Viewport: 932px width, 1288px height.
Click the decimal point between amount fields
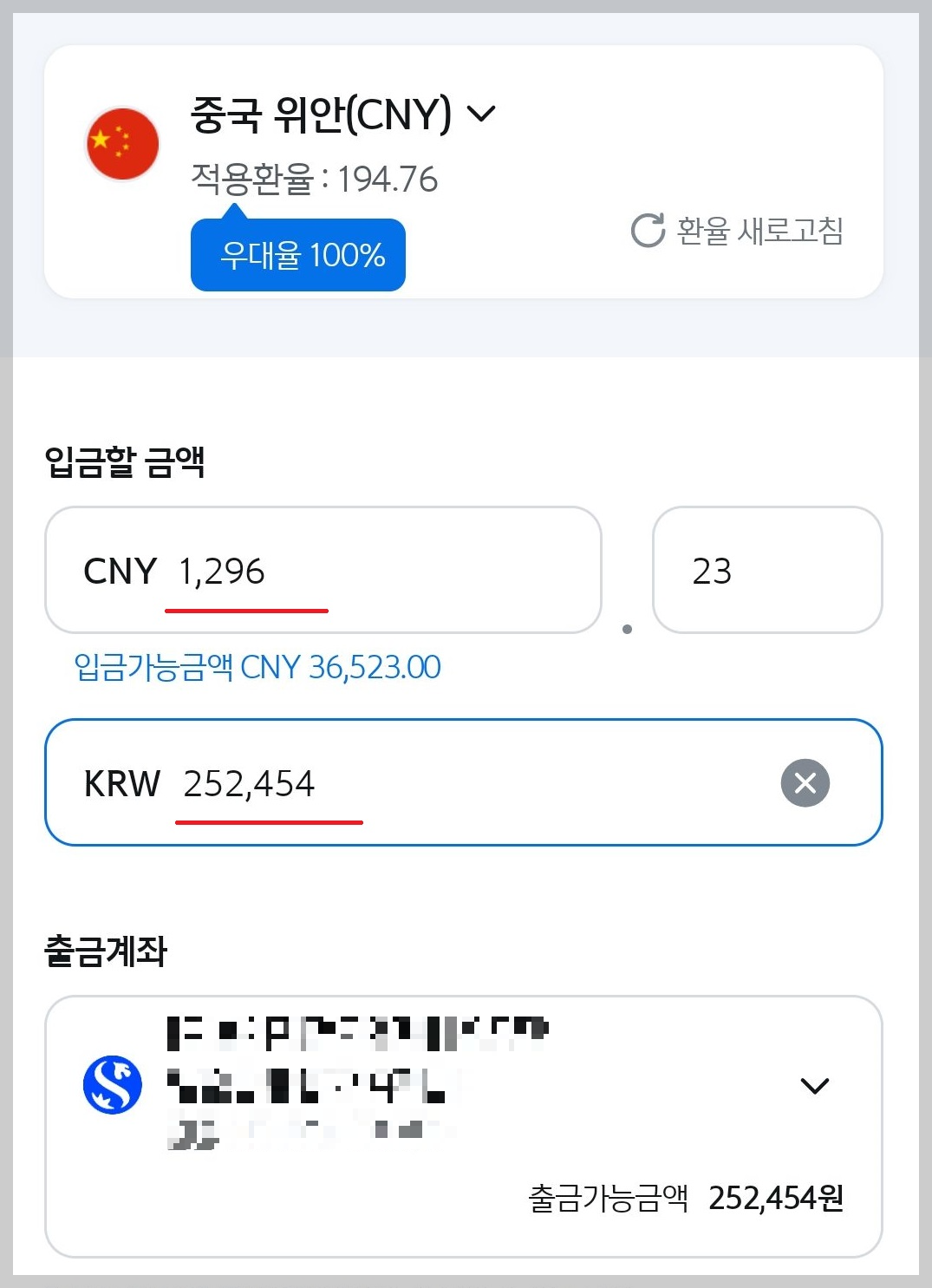[x=627, y=627]
